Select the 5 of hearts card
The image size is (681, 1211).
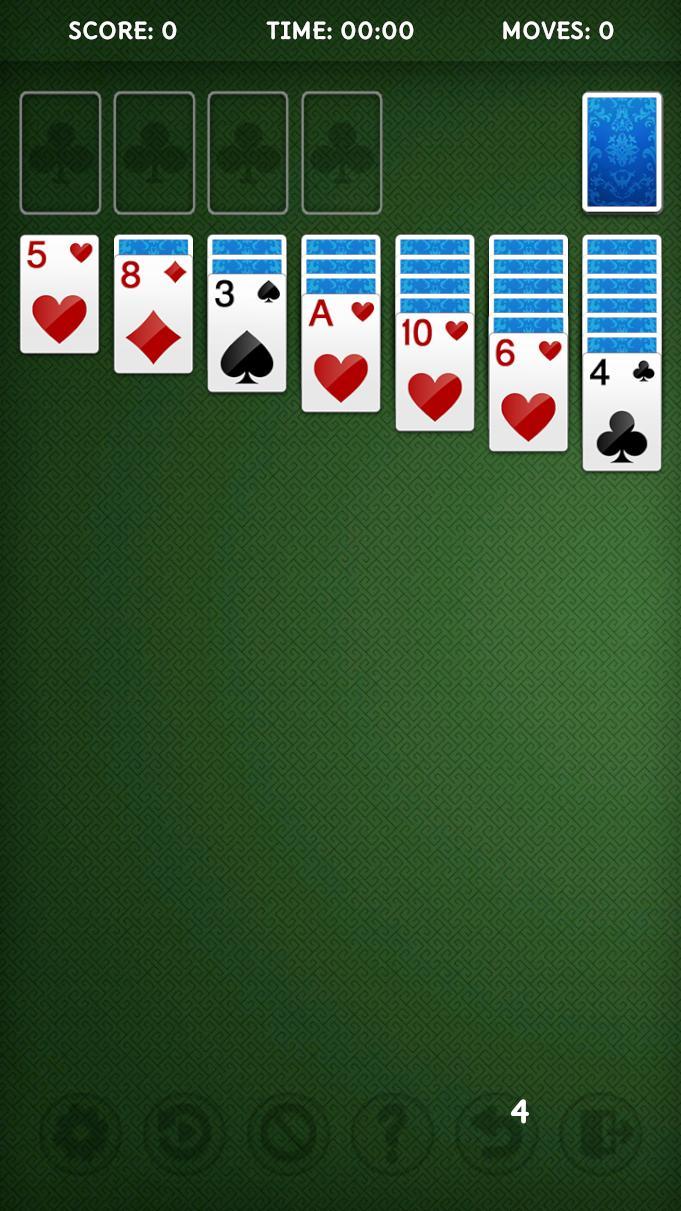coord(59,294)
